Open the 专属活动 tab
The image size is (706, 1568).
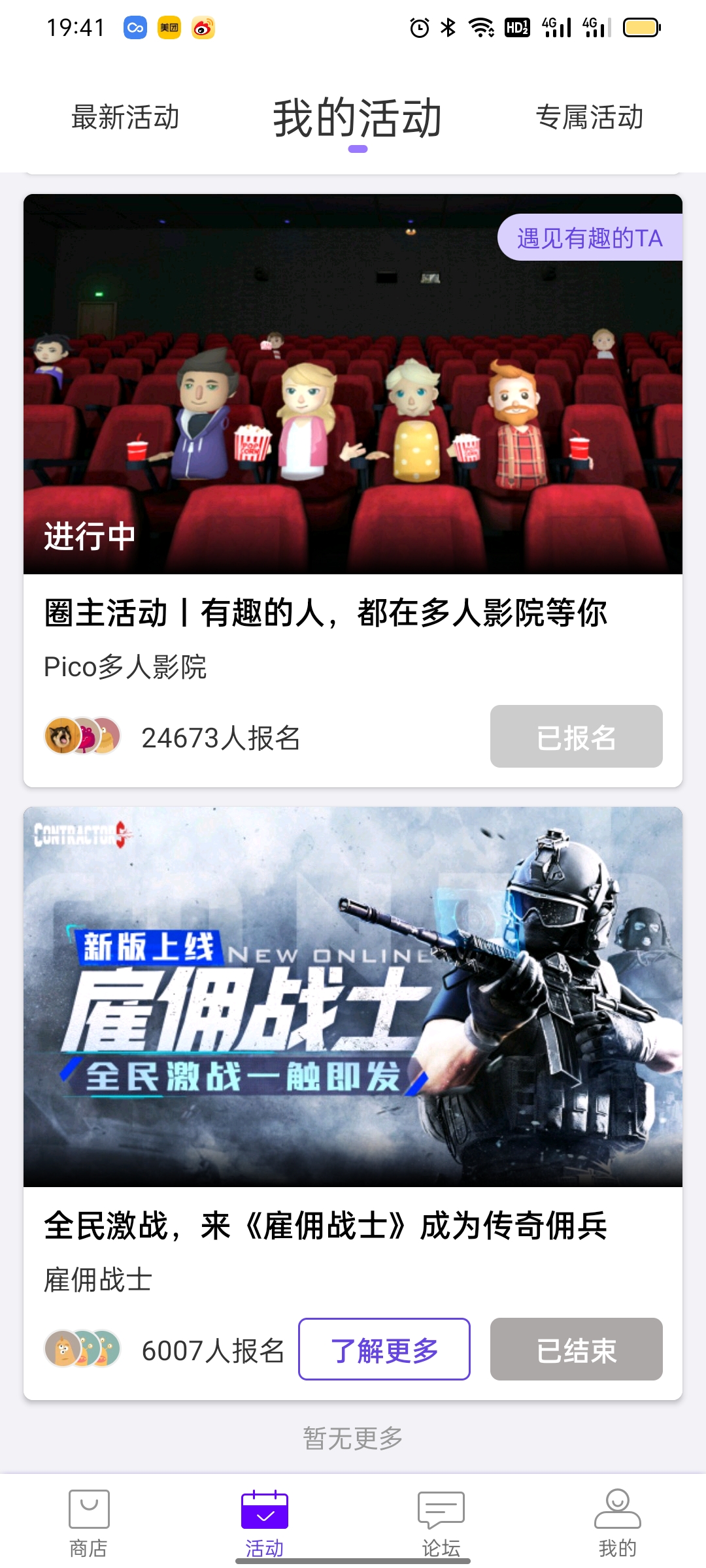pyautogui.click(x=589, y=118)
